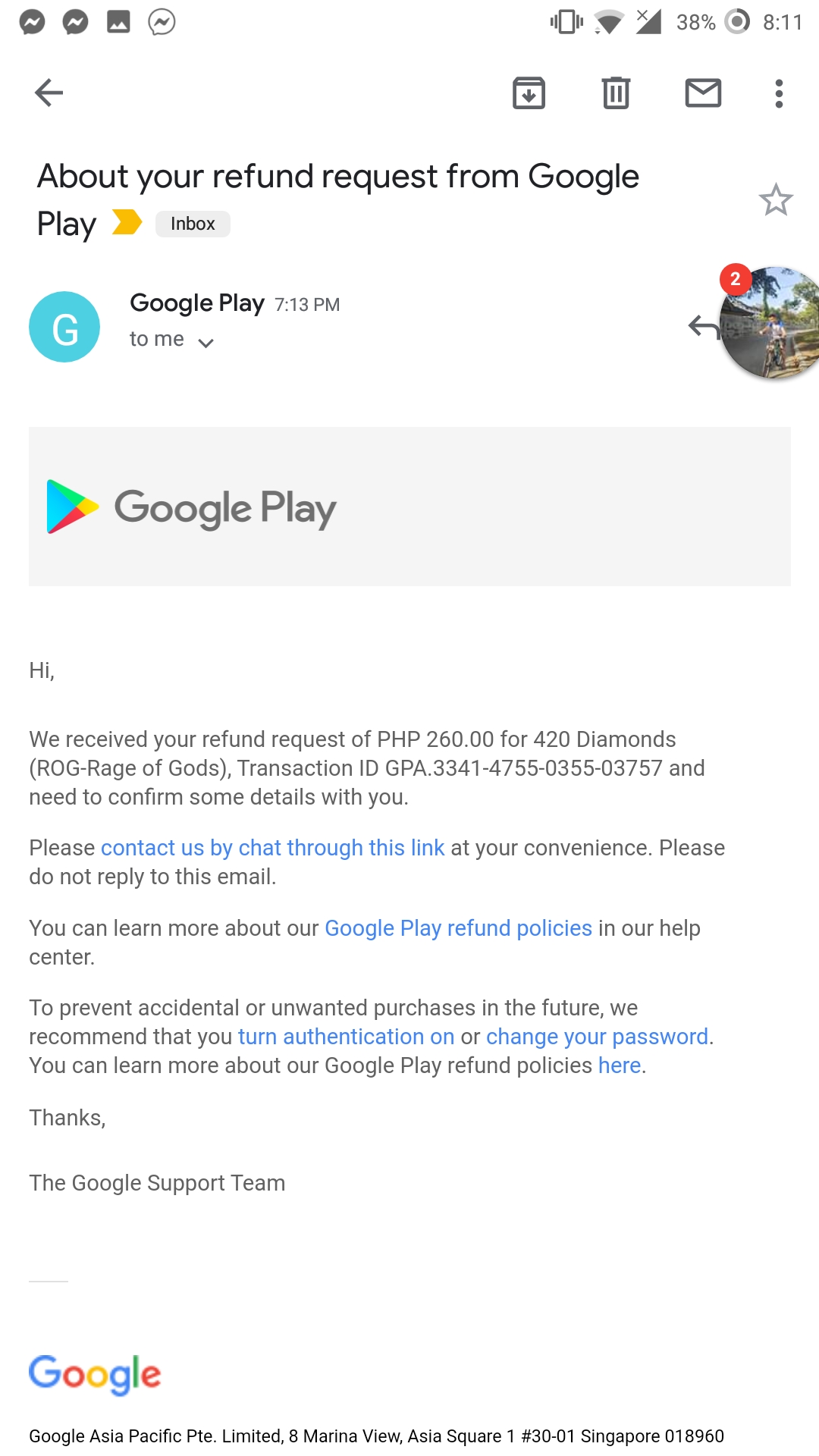The image size is (819, 1456).
Task: Archive this email
Action: pos(529,93)
